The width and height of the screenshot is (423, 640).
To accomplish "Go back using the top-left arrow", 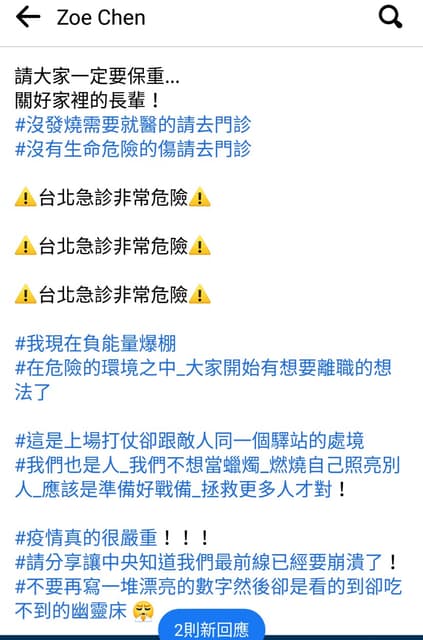I will click(28, 18).
